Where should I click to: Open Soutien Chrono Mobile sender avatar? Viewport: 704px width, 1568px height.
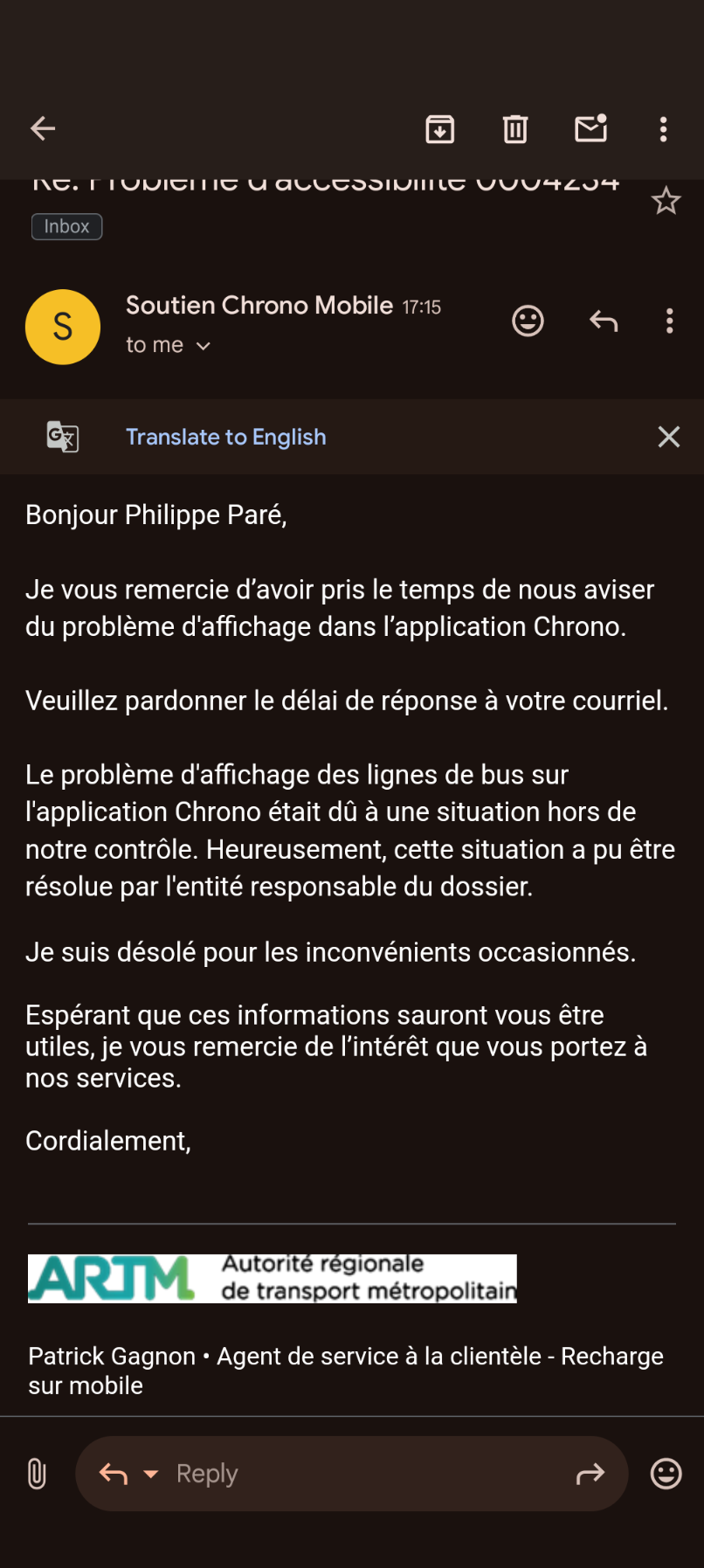(x=63, y=327)
